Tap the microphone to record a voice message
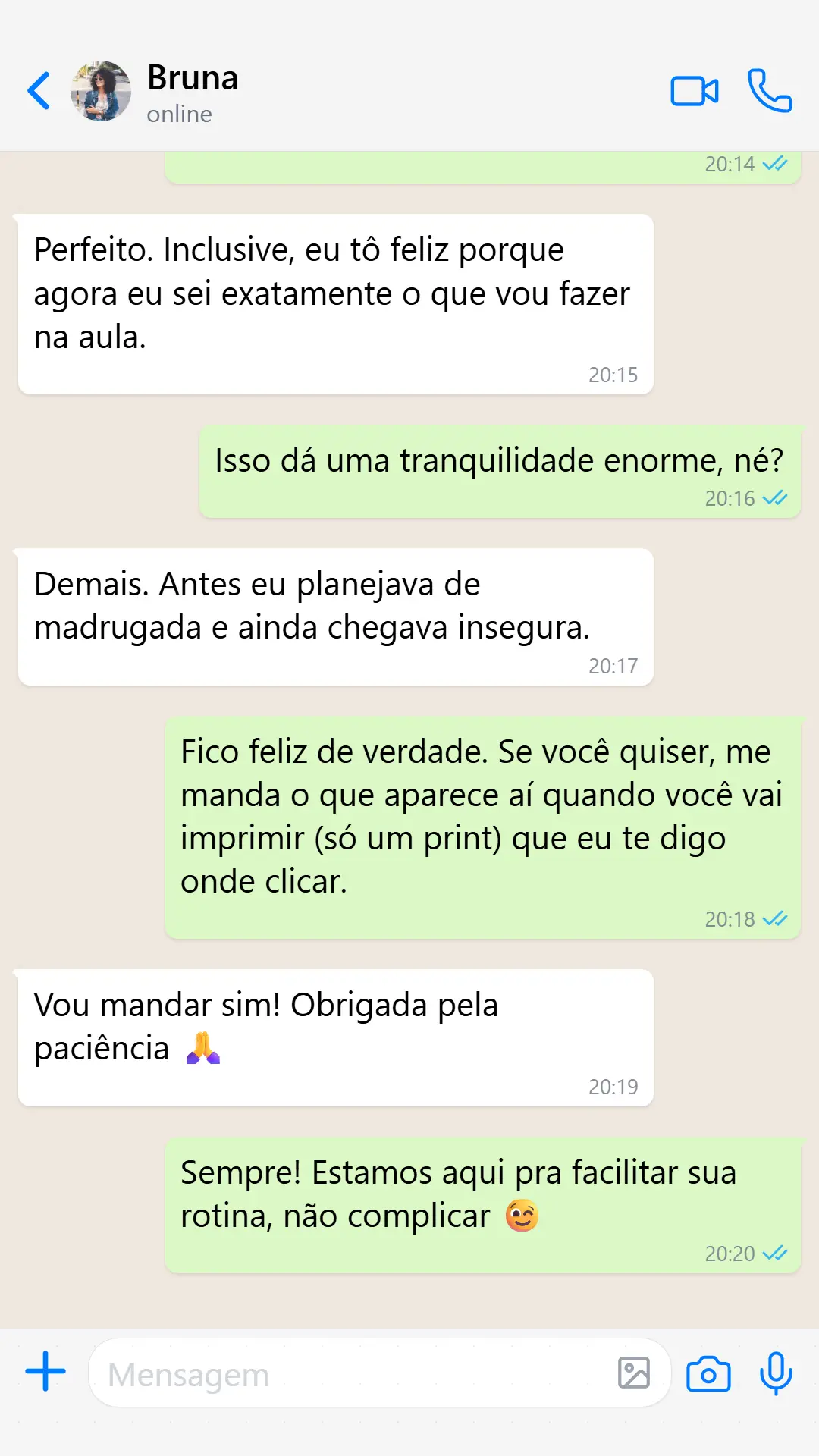 775,1373
